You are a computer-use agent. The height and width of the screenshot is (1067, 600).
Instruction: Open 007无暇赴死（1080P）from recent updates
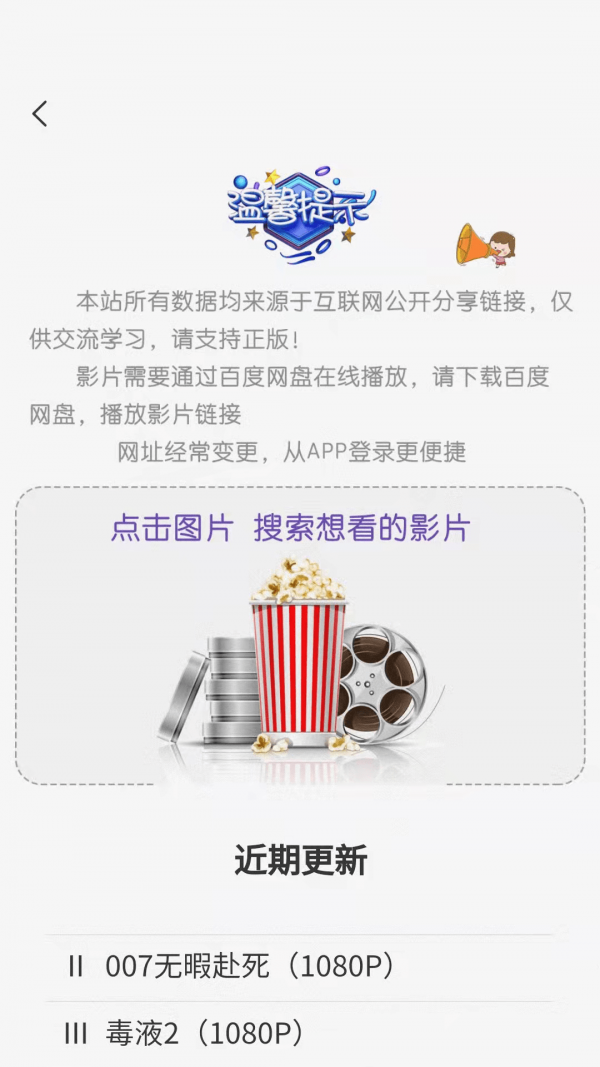pos(250,966)
